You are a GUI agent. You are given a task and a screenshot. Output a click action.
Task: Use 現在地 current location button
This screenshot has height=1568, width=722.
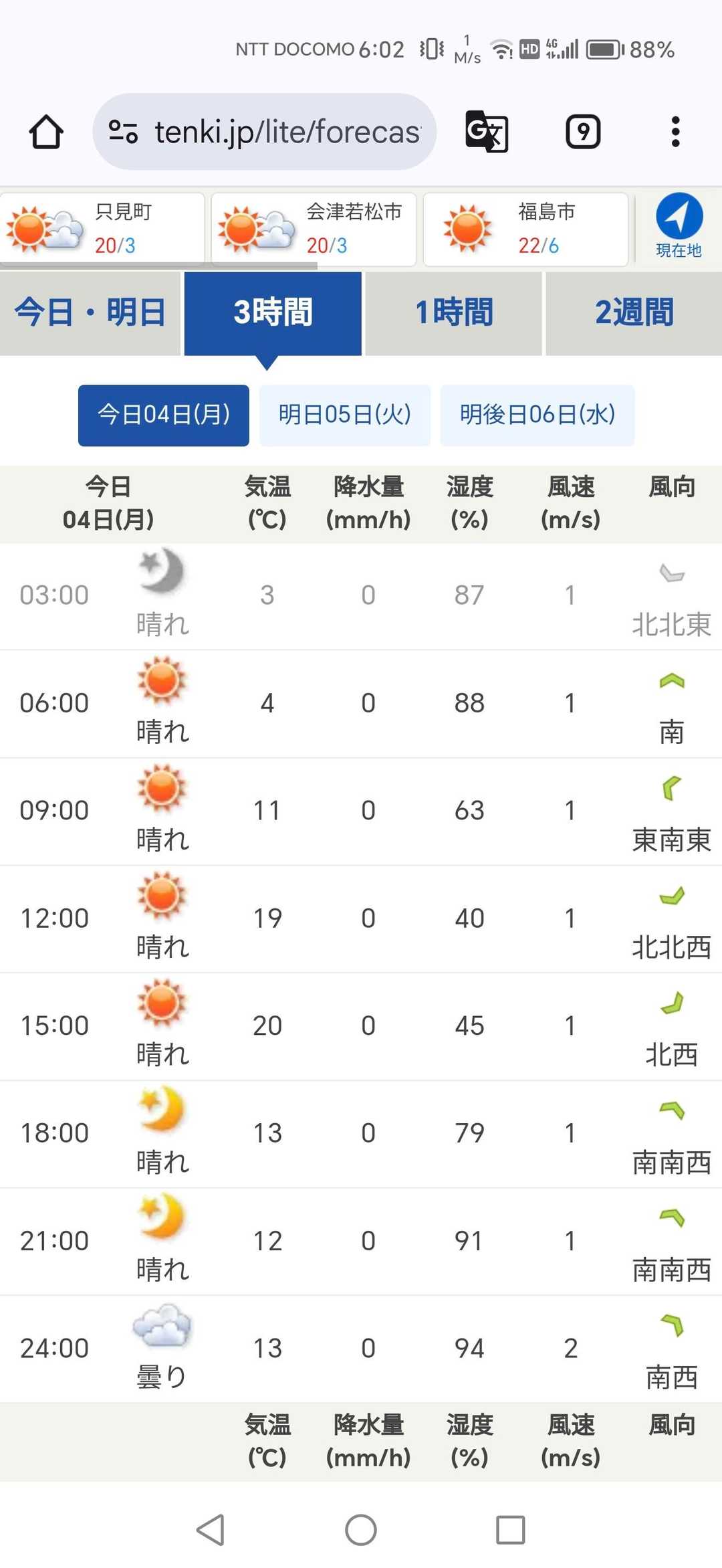coord(679,227)
